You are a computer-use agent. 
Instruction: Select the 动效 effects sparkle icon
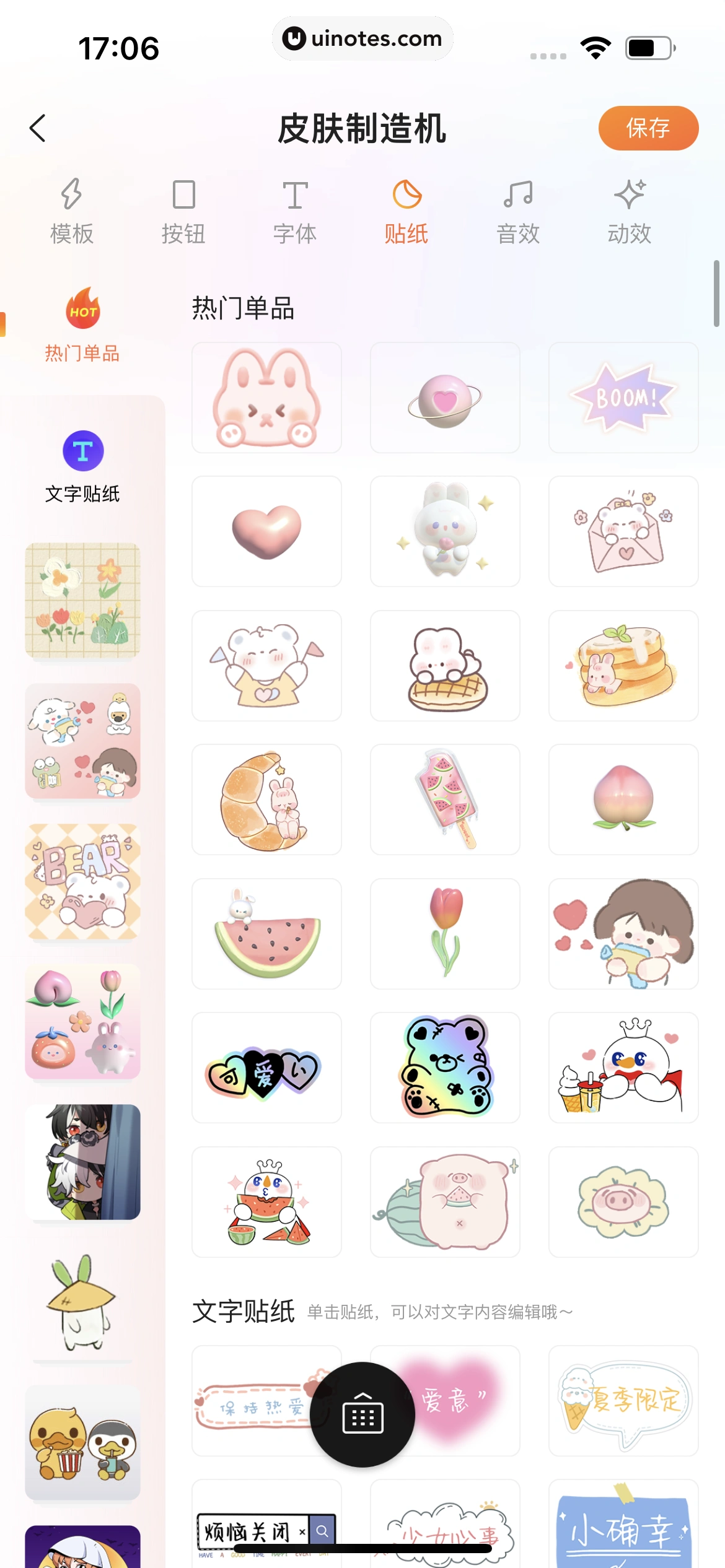coord(629,211)
